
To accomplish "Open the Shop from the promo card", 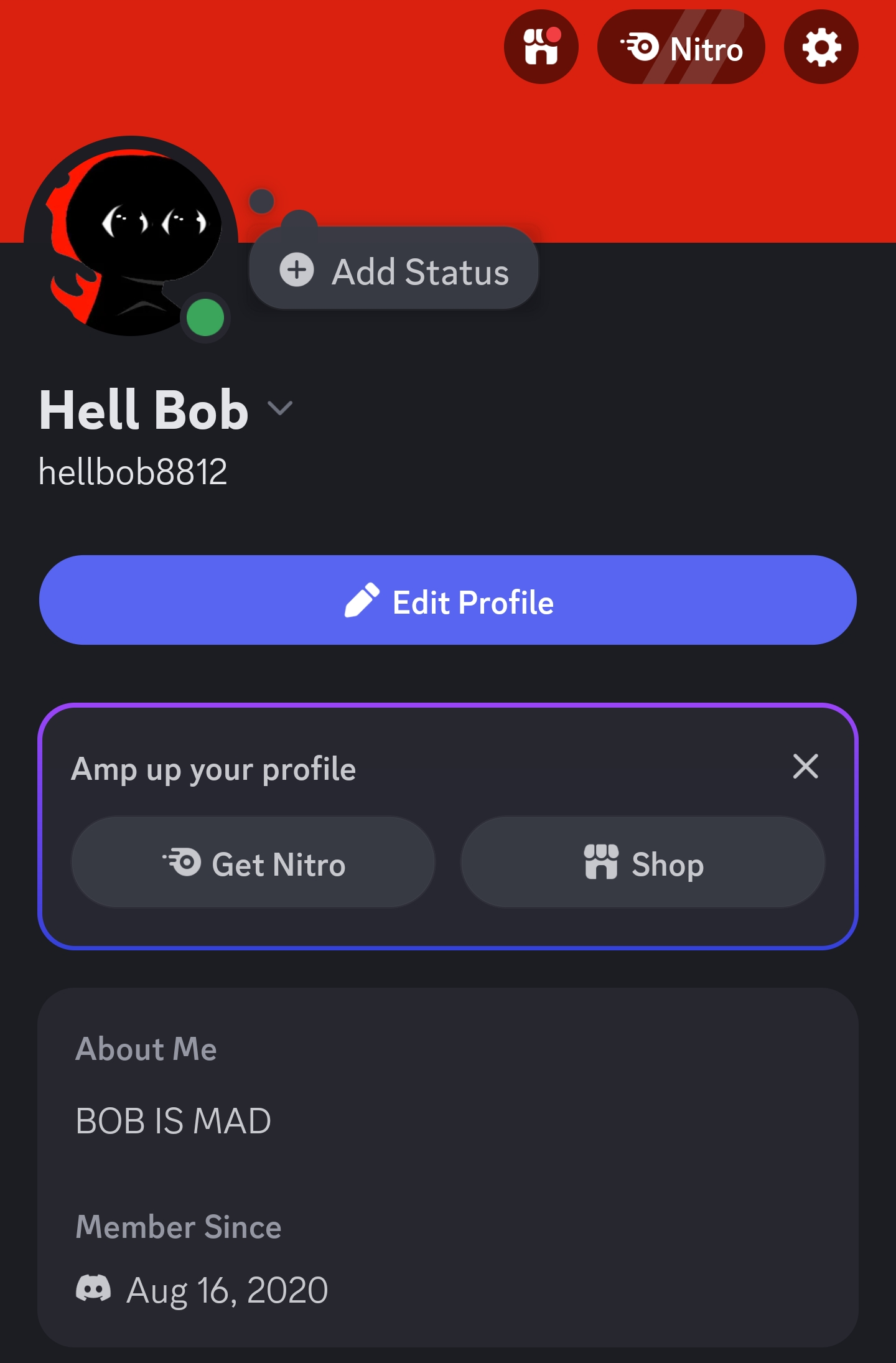I will click(643, 863).
